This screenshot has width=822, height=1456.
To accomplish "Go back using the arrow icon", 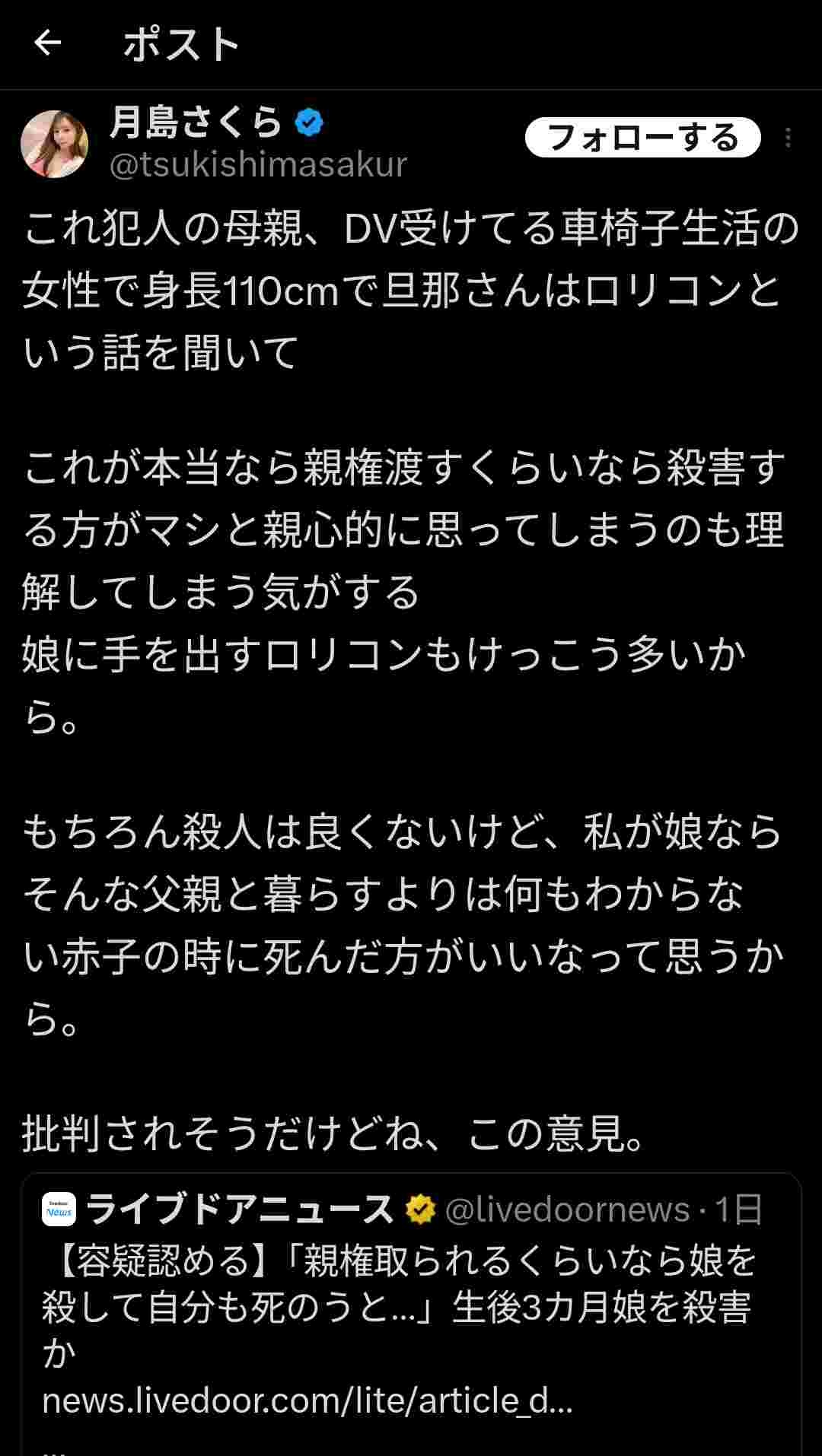I will point(48,43).
